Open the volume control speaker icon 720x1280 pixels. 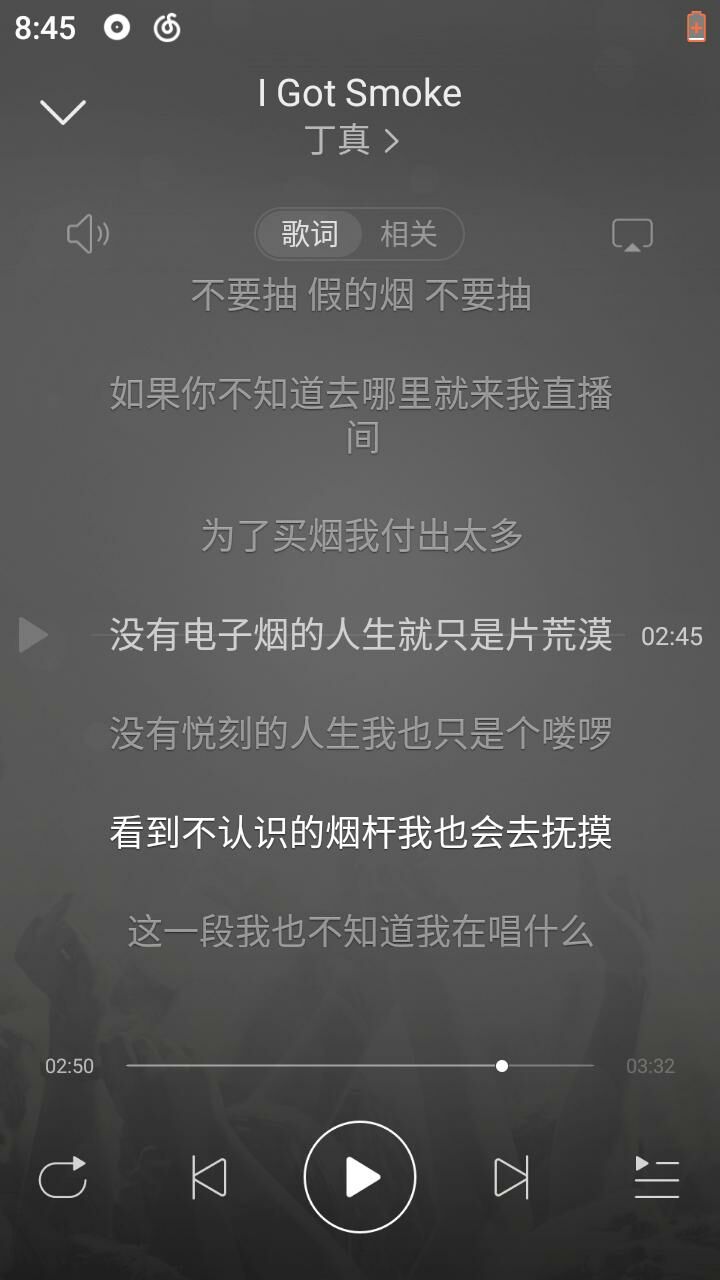(87, 234)
